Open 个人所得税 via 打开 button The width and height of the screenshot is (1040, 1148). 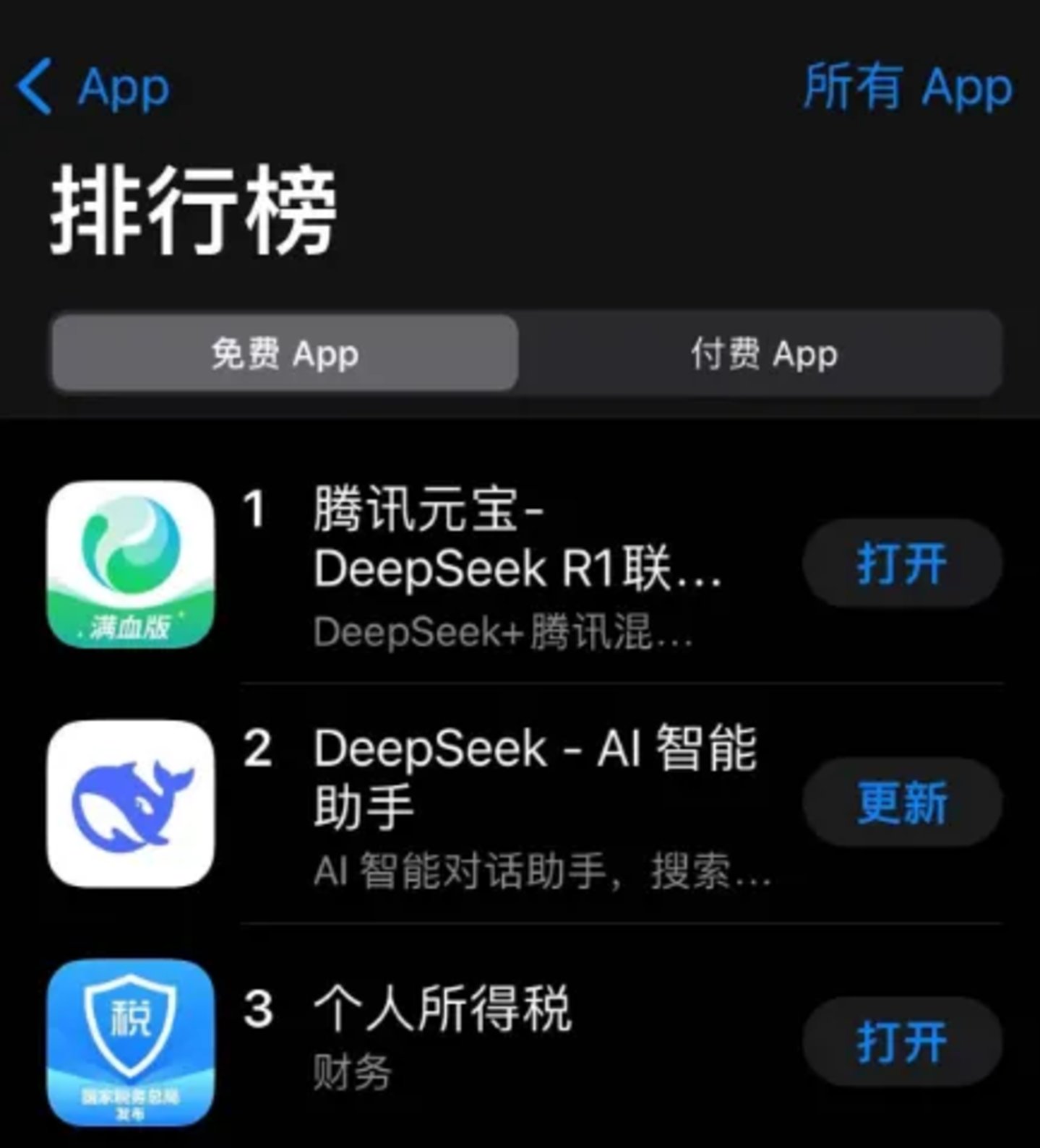[901, 1041]
